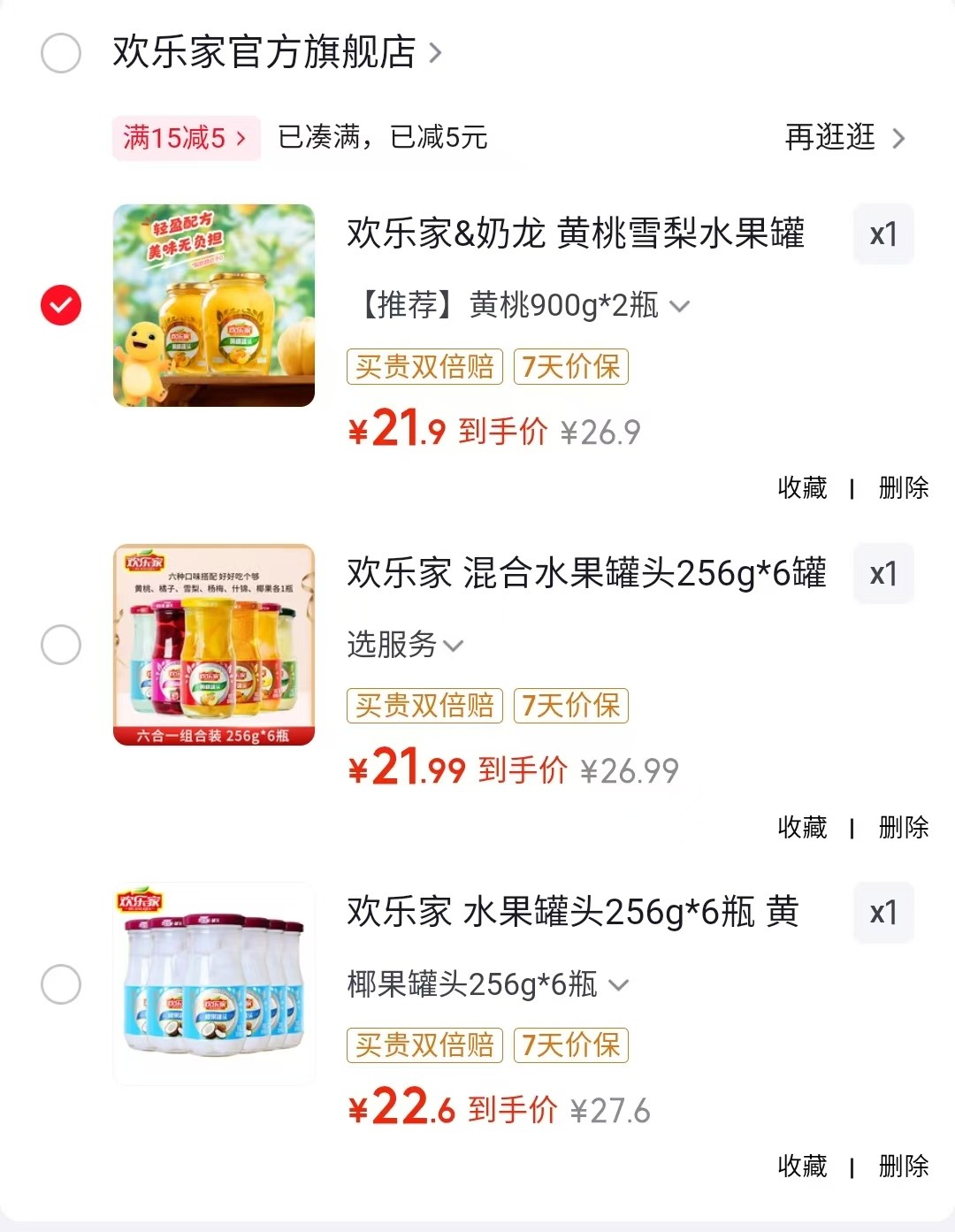955x1232 pixels.
Task: Open the 满15减5 promotion details
Action: click(x=186, y=138)
